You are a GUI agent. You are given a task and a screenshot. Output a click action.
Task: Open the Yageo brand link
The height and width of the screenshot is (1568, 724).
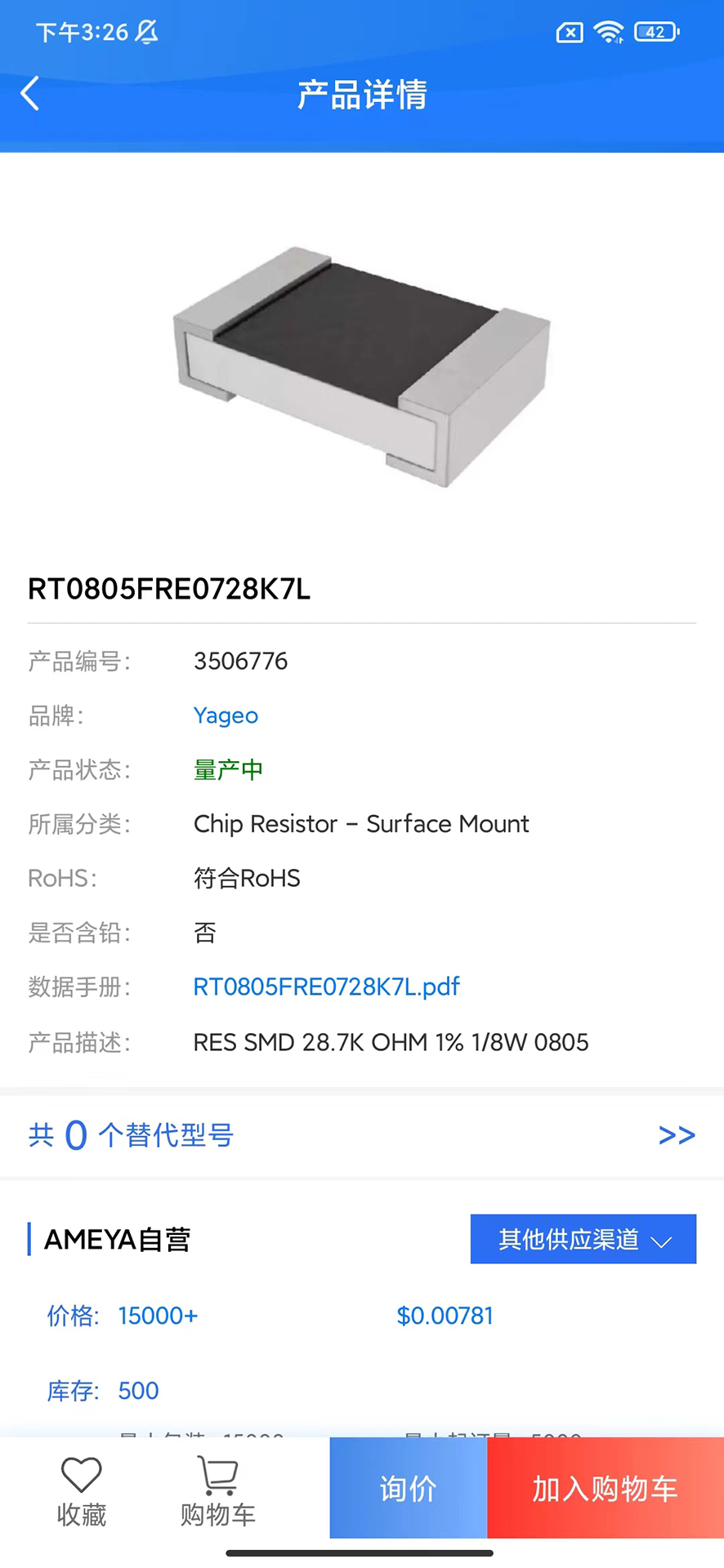226,715
